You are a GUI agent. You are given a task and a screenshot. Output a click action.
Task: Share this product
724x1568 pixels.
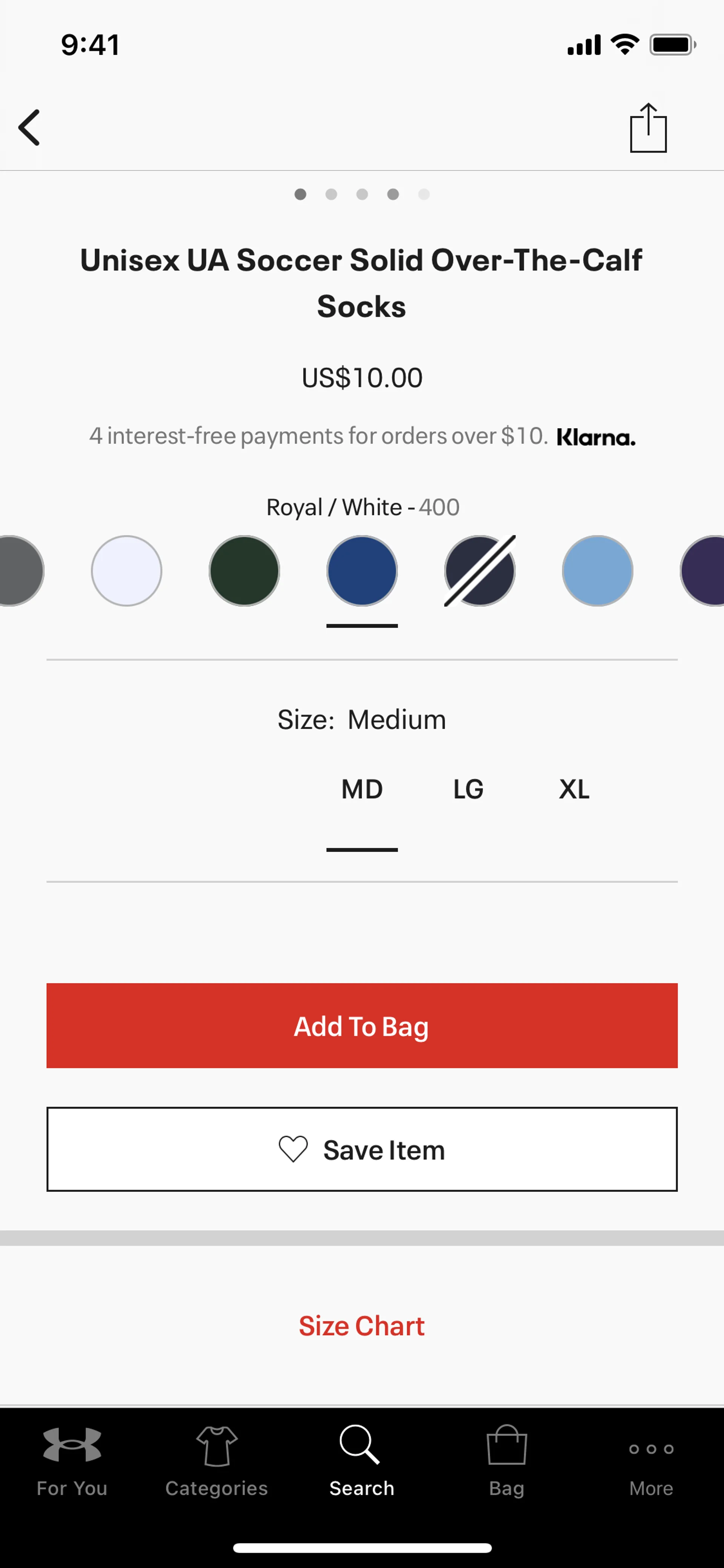[x=648, y=128]
